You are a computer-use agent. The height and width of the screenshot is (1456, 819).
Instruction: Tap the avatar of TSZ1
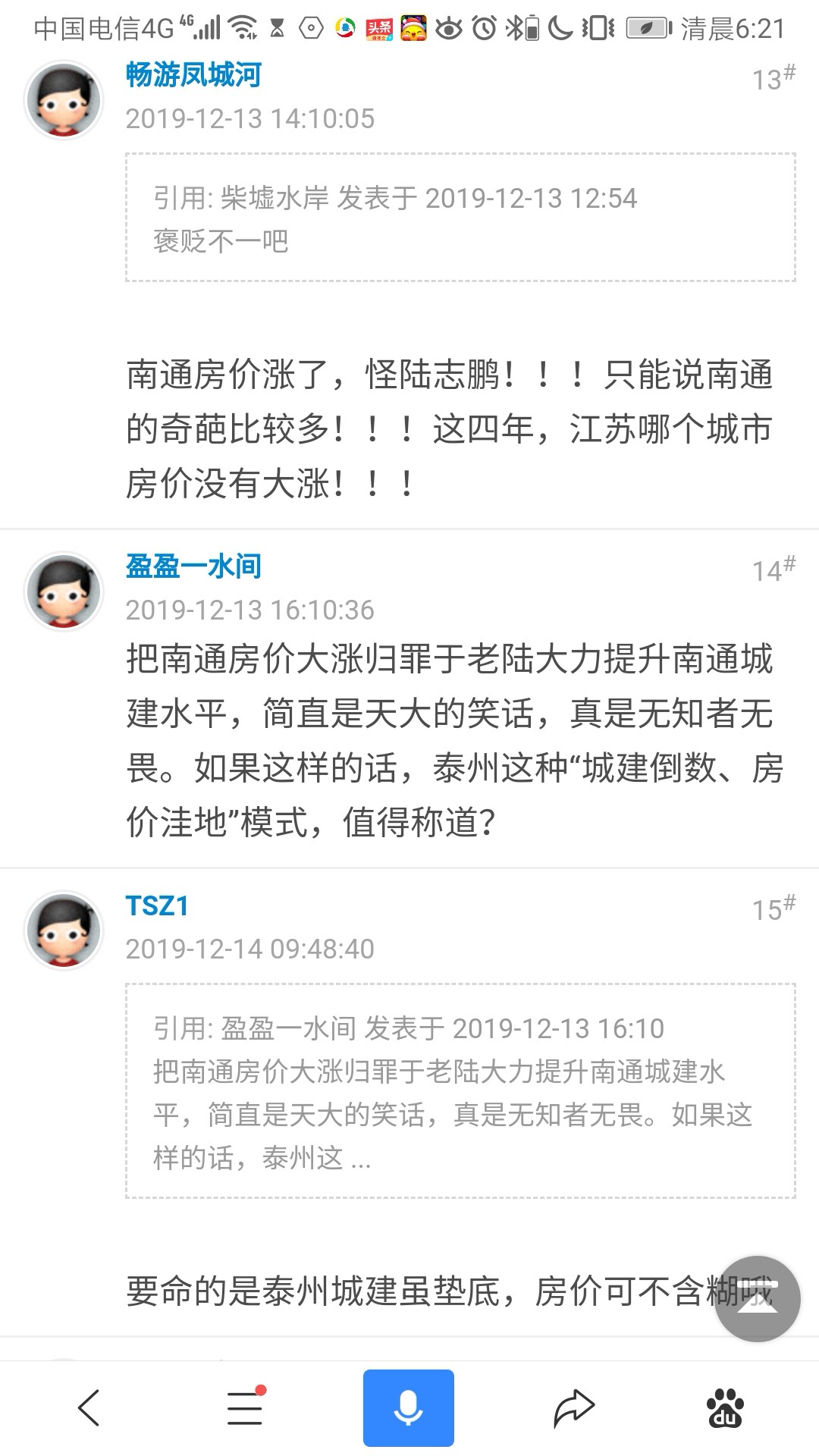(64, 930)
